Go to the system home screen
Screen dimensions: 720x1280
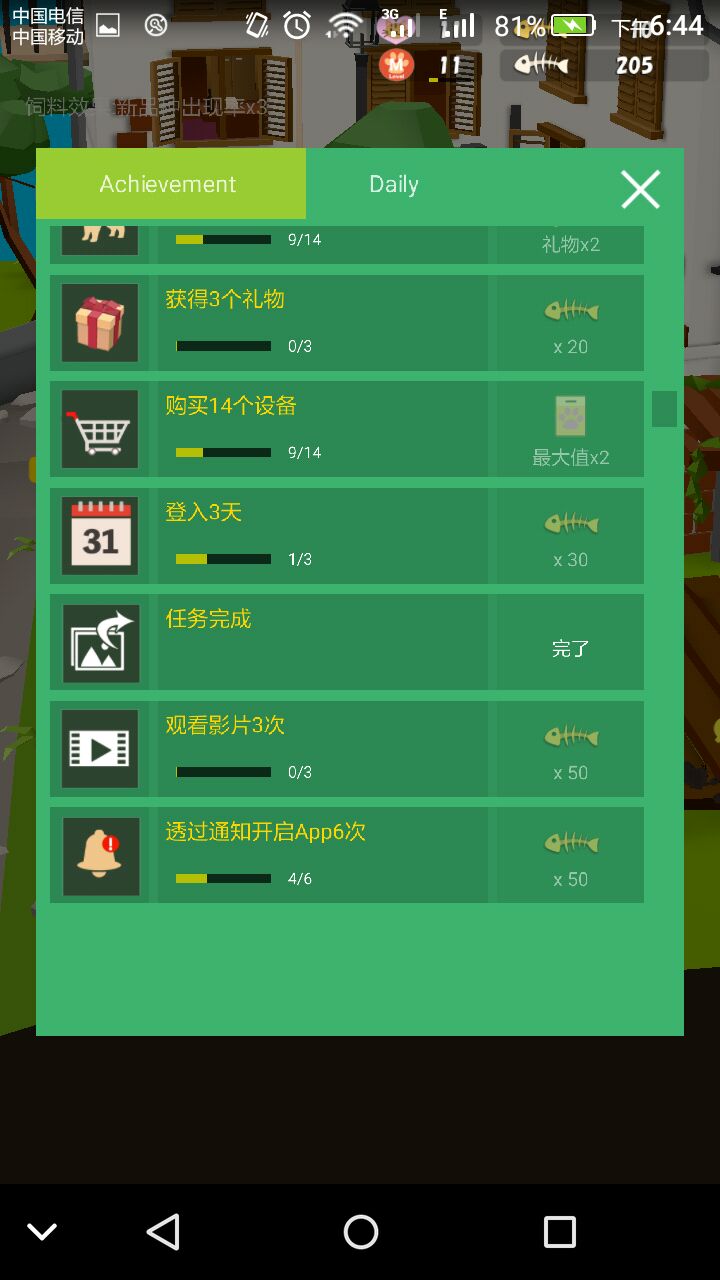tap(360, 1231)
